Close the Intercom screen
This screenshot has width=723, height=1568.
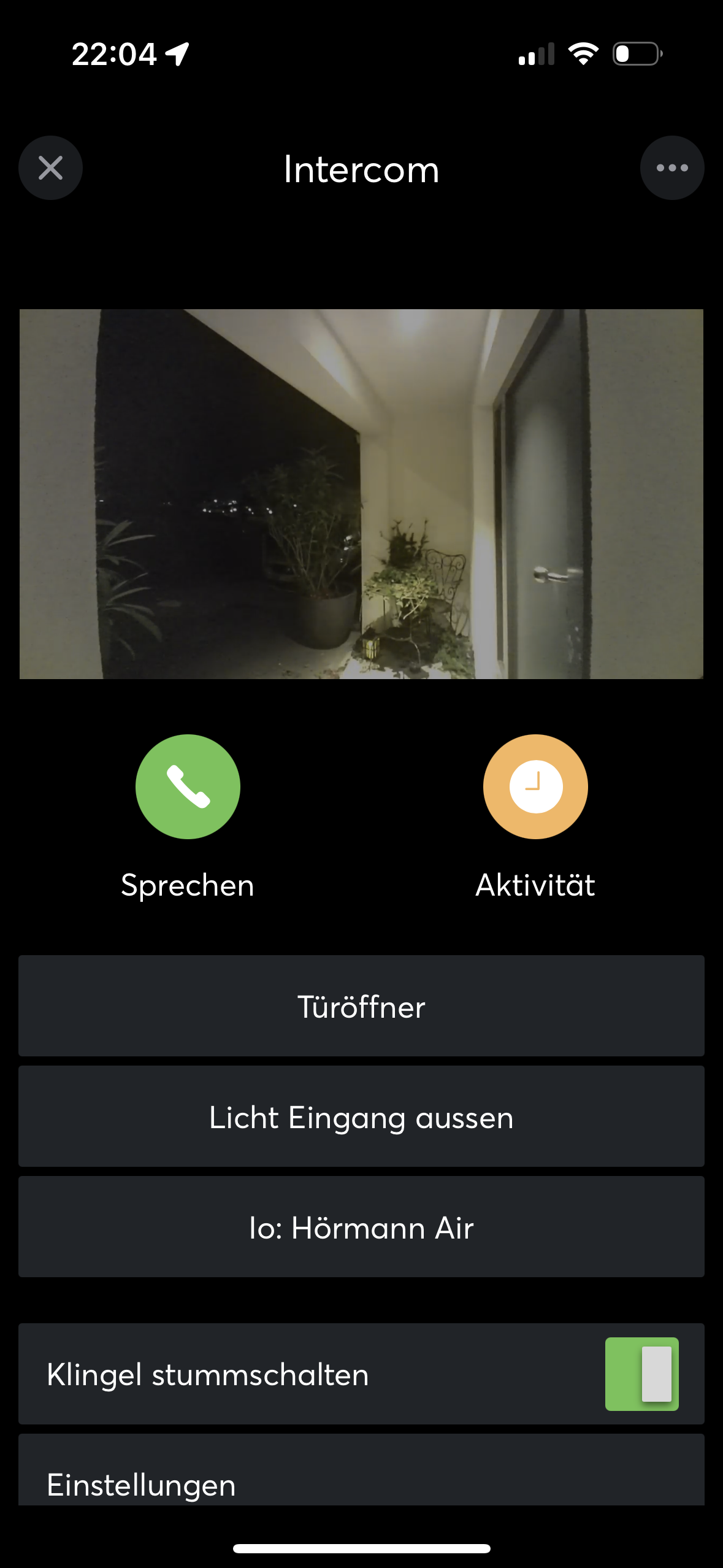click(x=50, y=167)
